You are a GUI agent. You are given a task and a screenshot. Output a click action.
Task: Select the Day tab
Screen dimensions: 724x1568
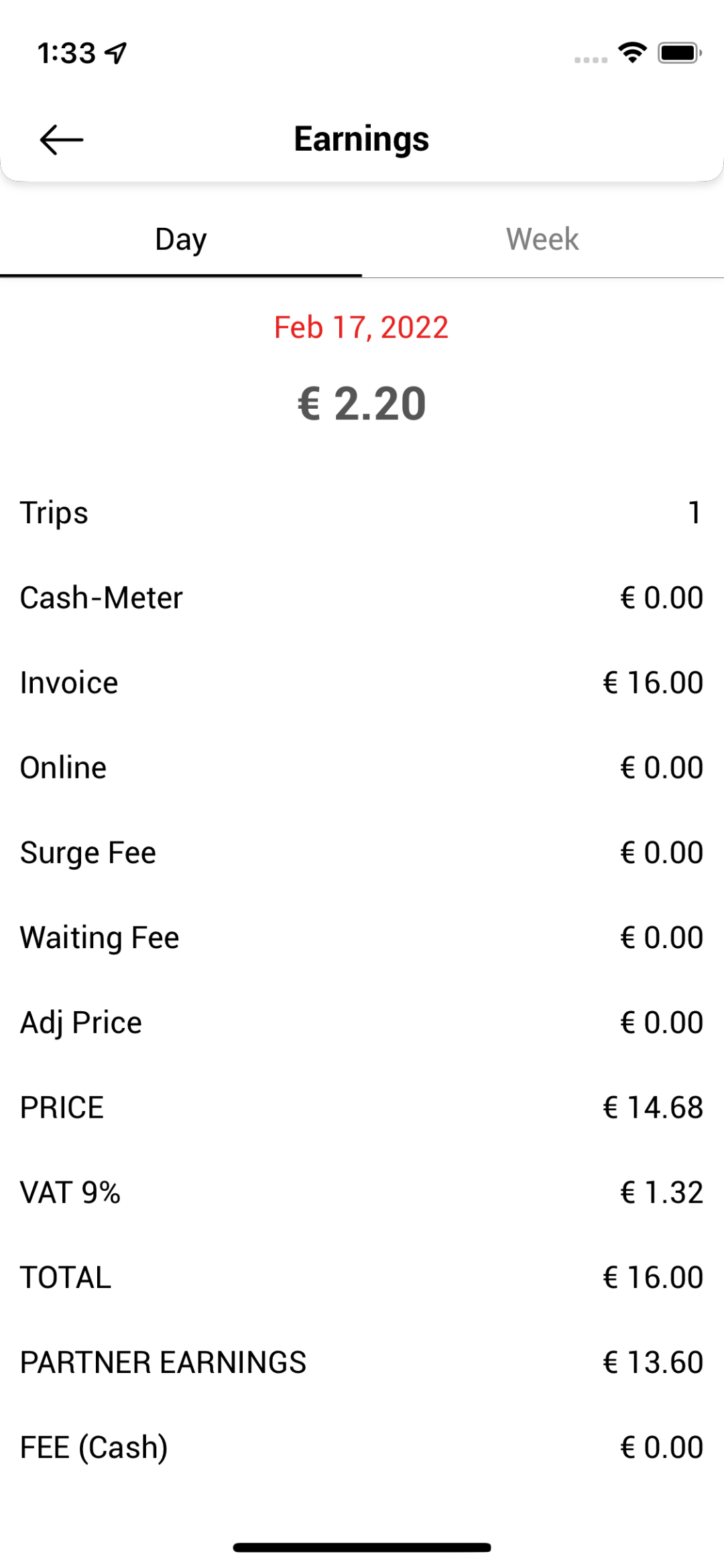point(181,239)
